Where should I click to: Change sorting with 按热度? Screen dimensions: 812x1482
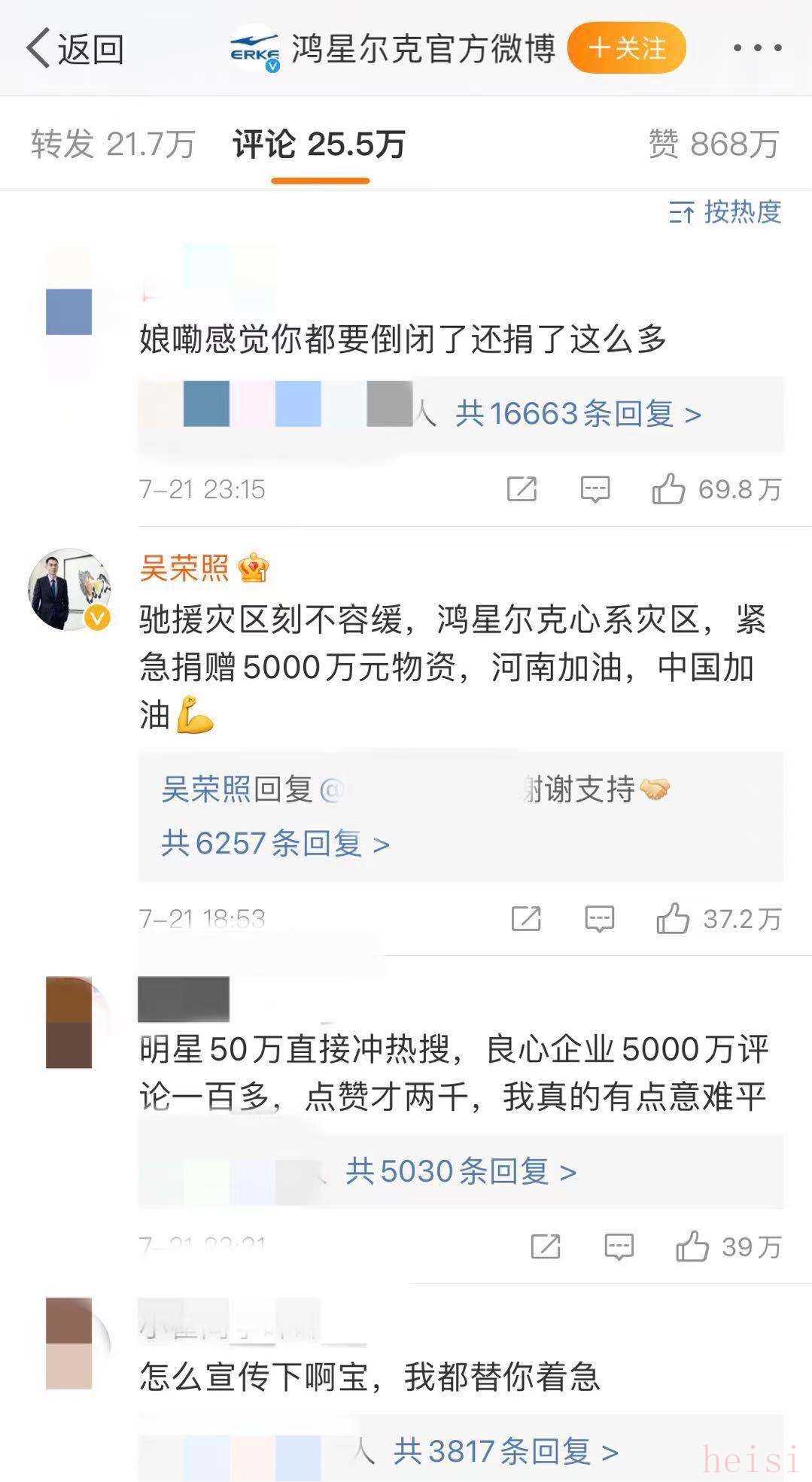[725, 212]
